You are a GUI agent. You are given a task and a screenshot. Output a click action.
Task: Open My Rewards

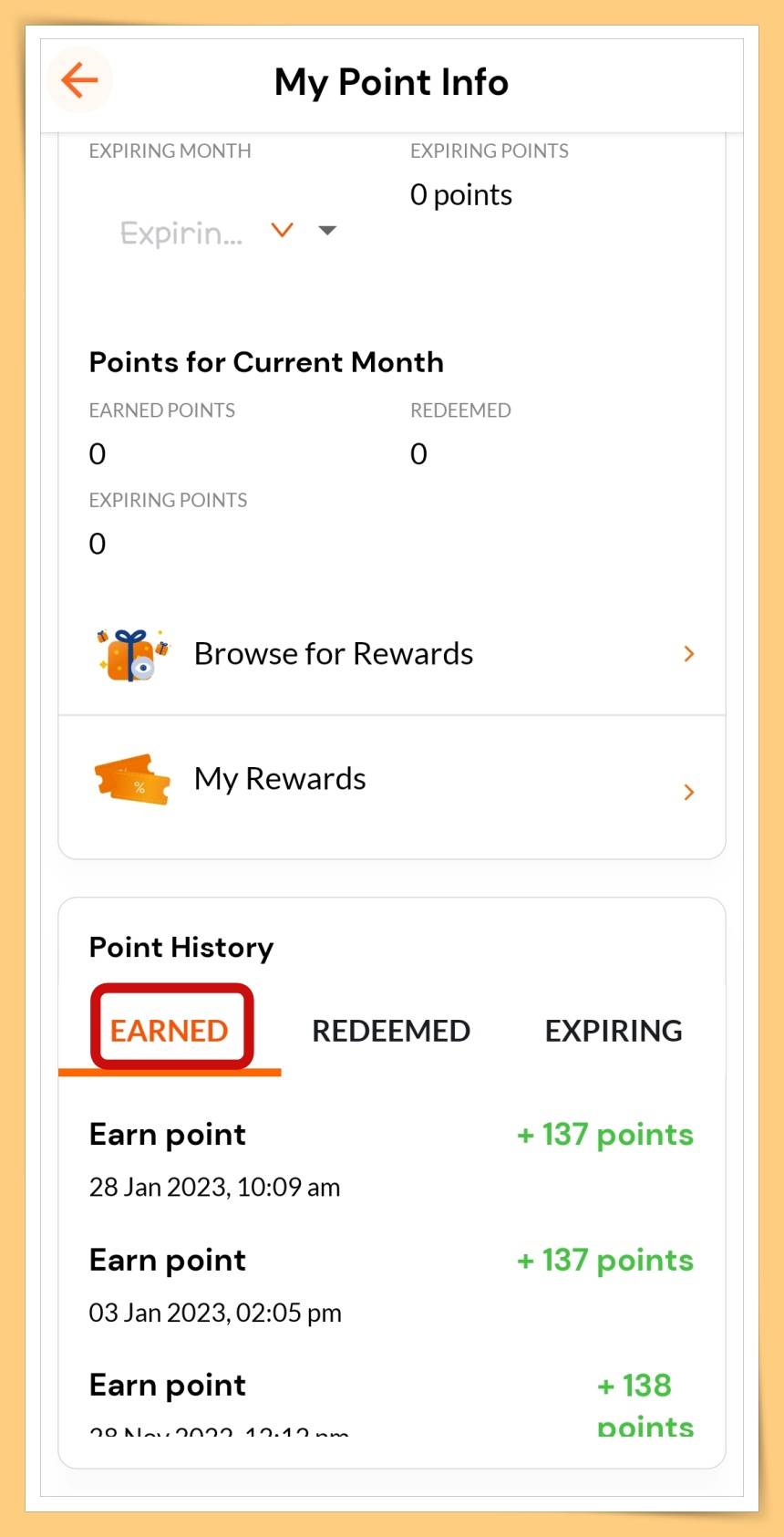coord(392,781)
